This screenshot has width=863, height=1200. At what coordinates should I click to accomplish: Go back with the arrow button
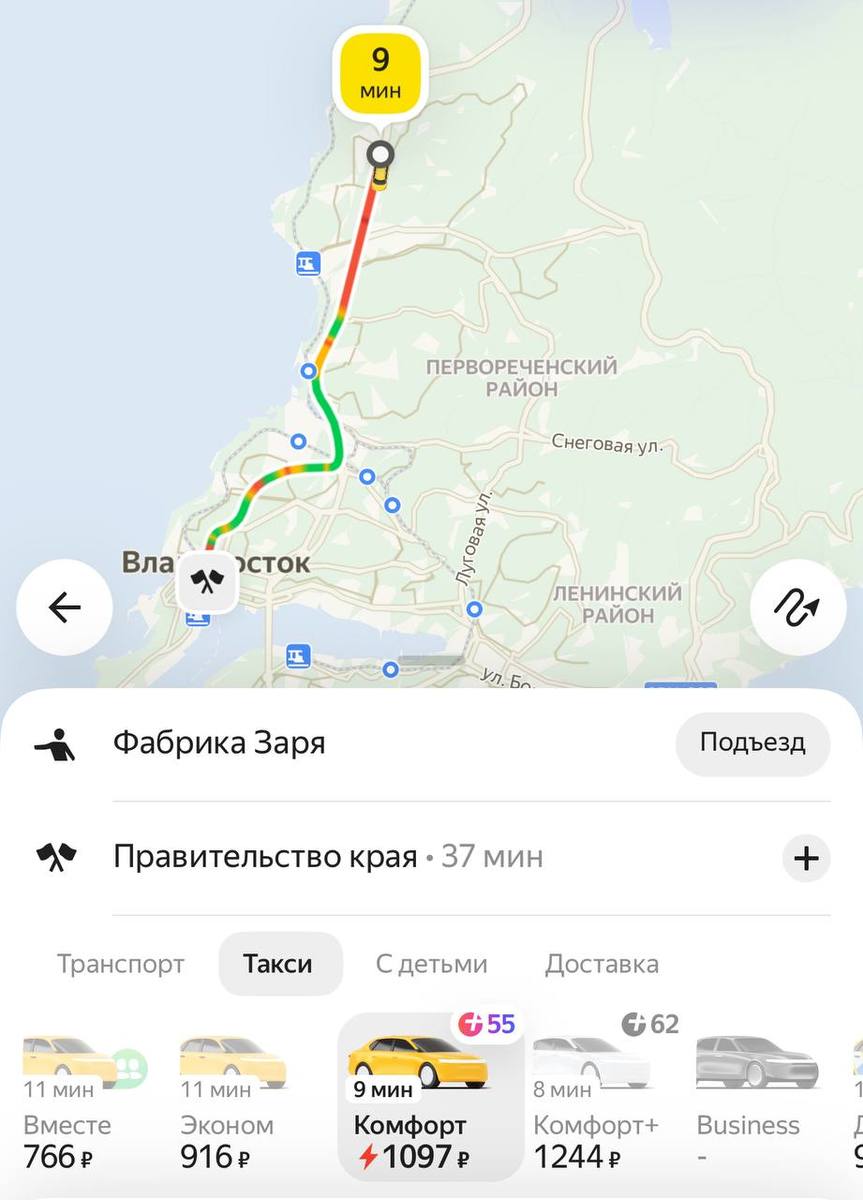(x=65, y=607)
